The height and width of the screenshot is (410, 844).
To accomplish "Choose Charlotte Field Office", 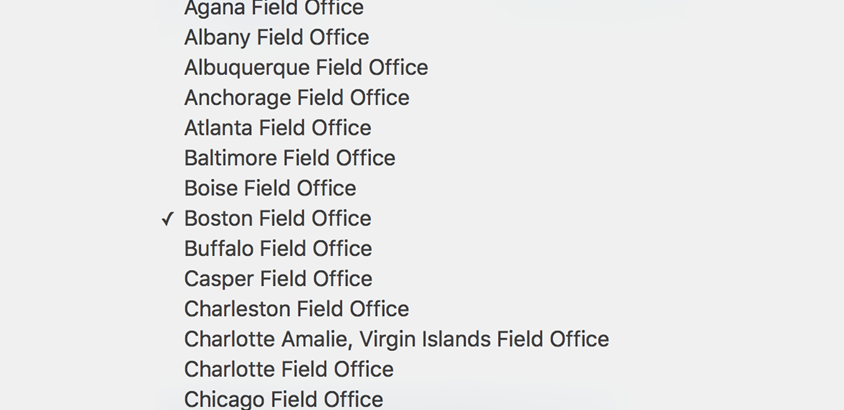I will (288, 369).
